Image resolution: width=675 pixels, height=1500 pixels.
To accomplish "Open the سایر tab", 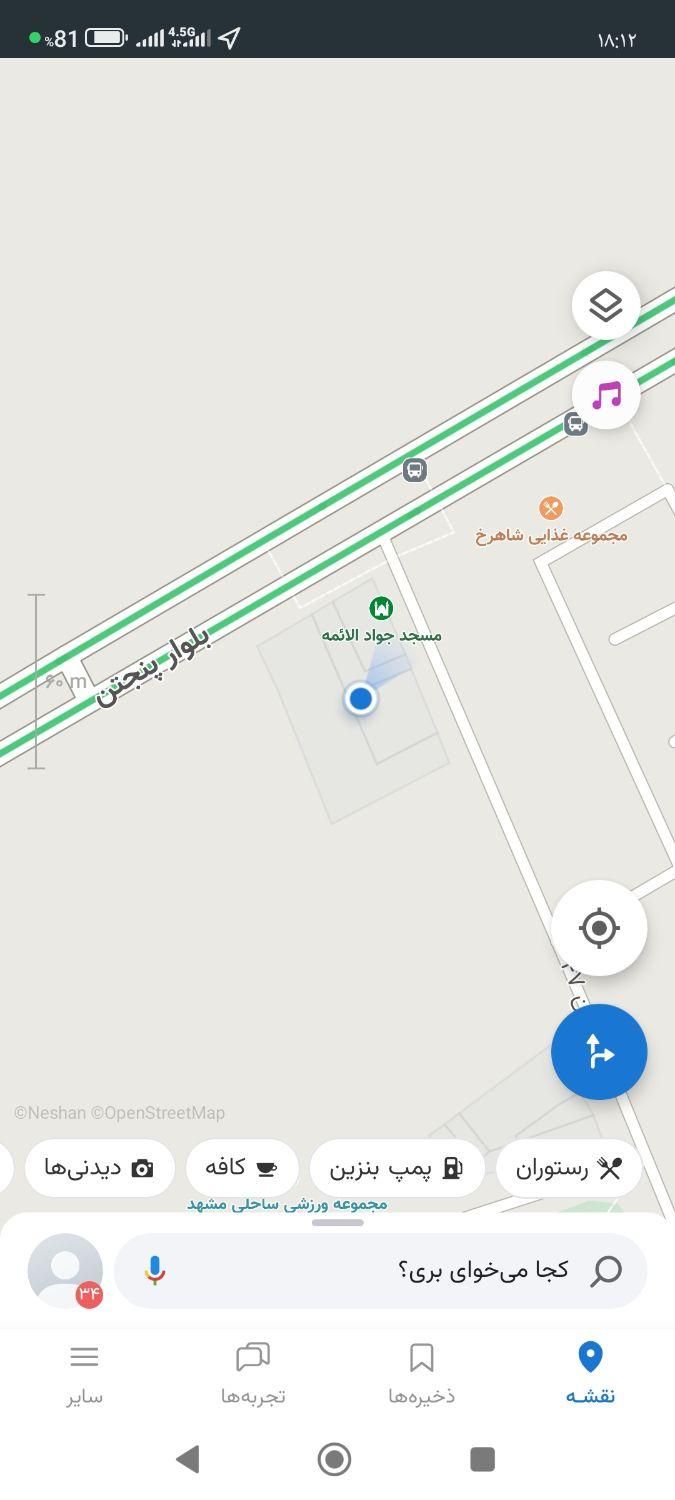I will point(85,1373).
